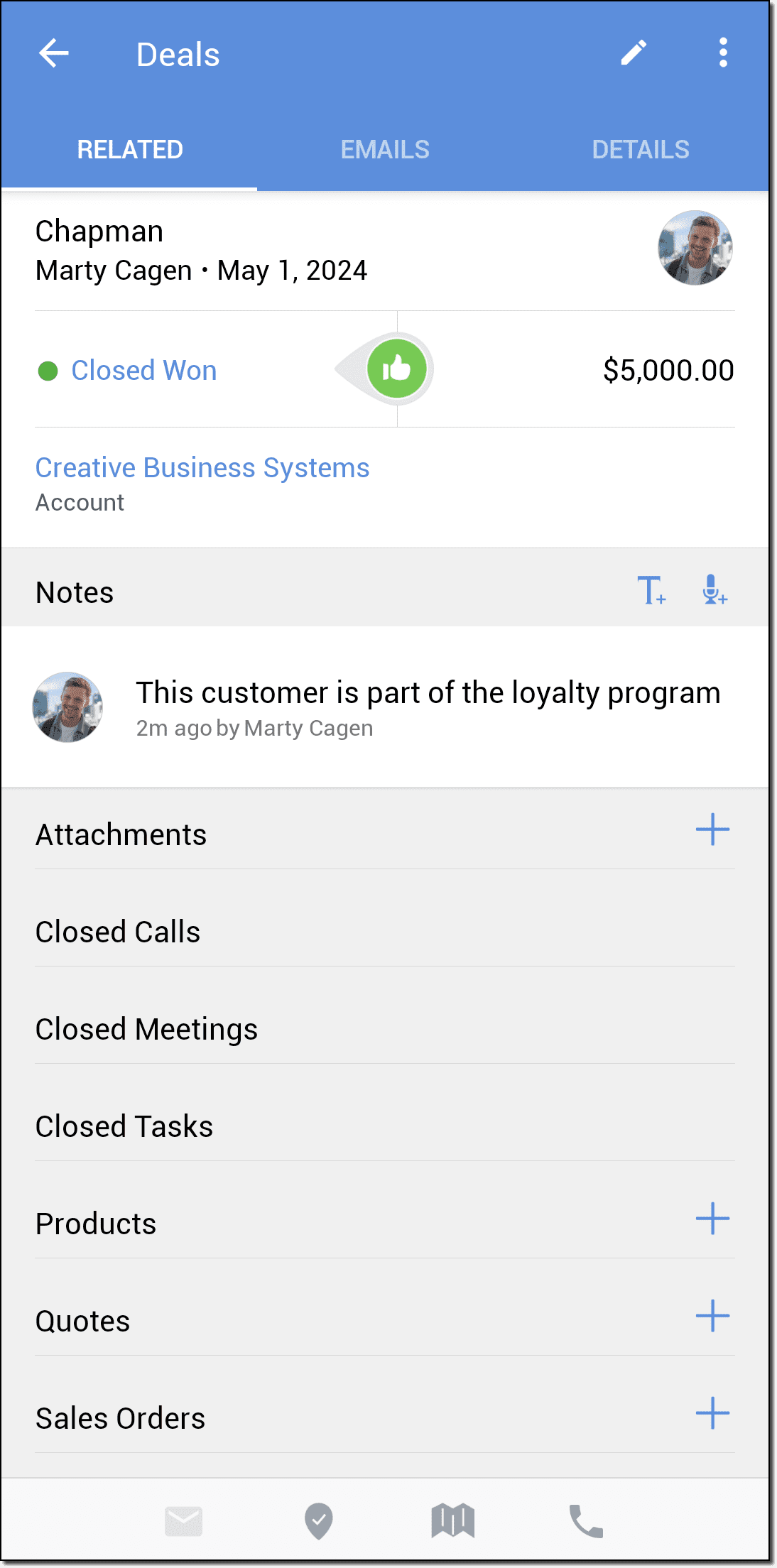Add a new product

tap(712, 1219)
